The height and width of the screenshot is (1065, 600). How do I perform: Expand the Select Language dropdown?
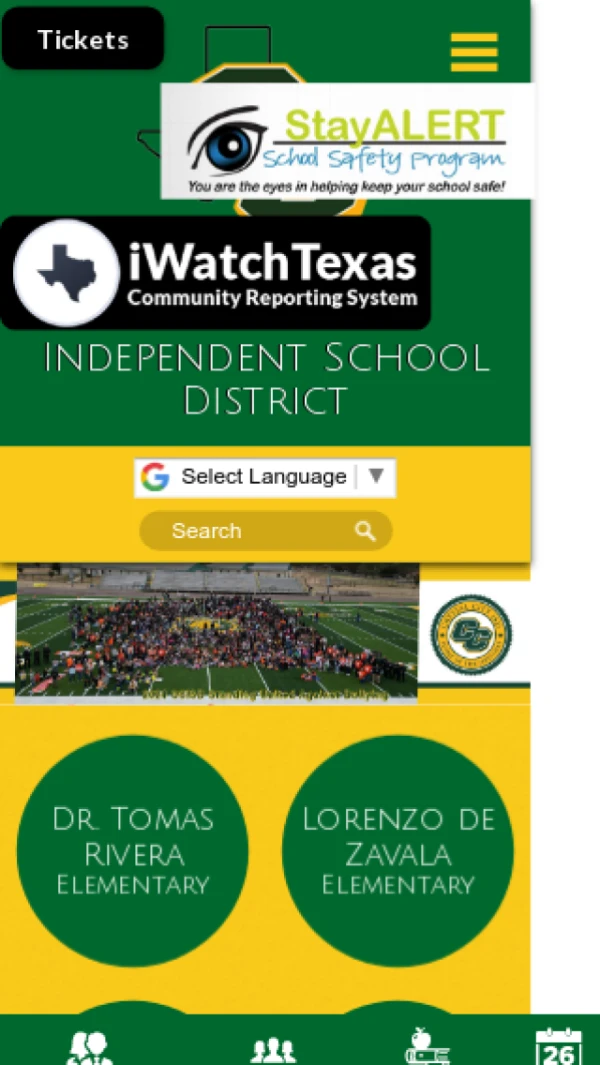click(265, 477)
